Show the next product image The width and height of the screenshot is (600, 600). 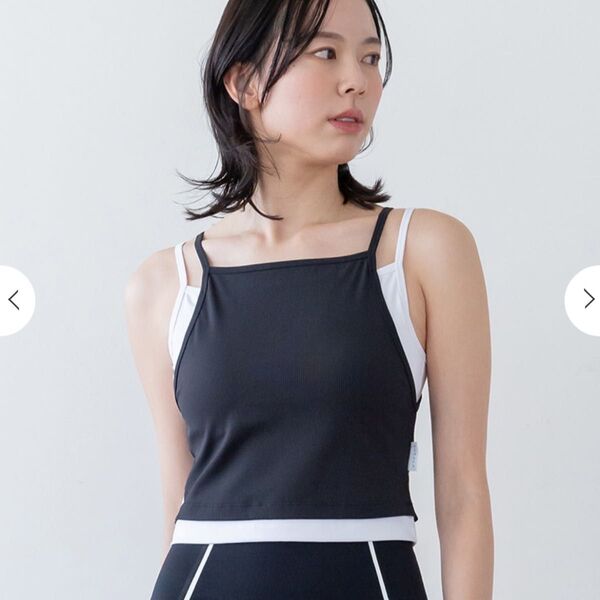(x=587, y=299)
